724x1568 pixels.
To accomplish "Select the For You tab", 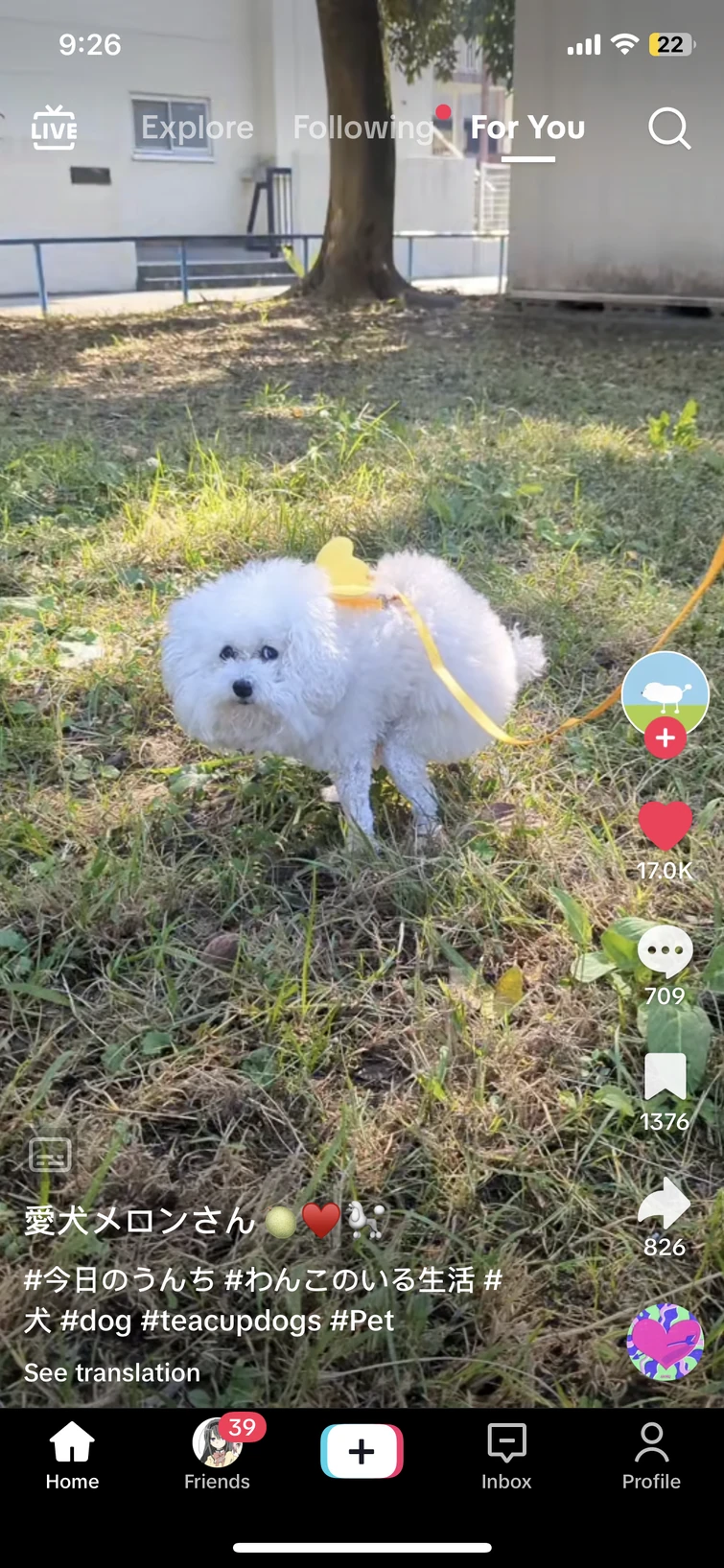I will click(527, 128).
